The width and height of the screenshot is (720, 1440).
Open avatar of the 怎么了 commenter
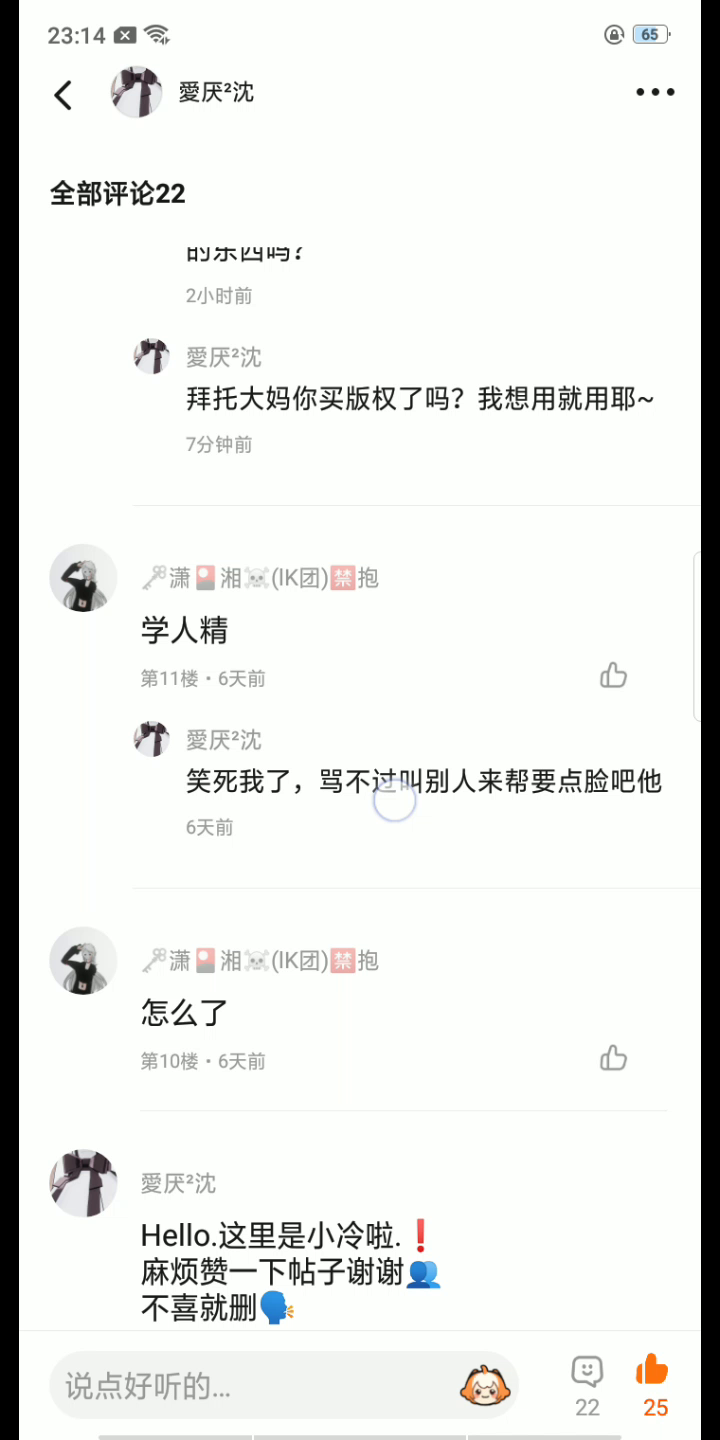point(83,961)
